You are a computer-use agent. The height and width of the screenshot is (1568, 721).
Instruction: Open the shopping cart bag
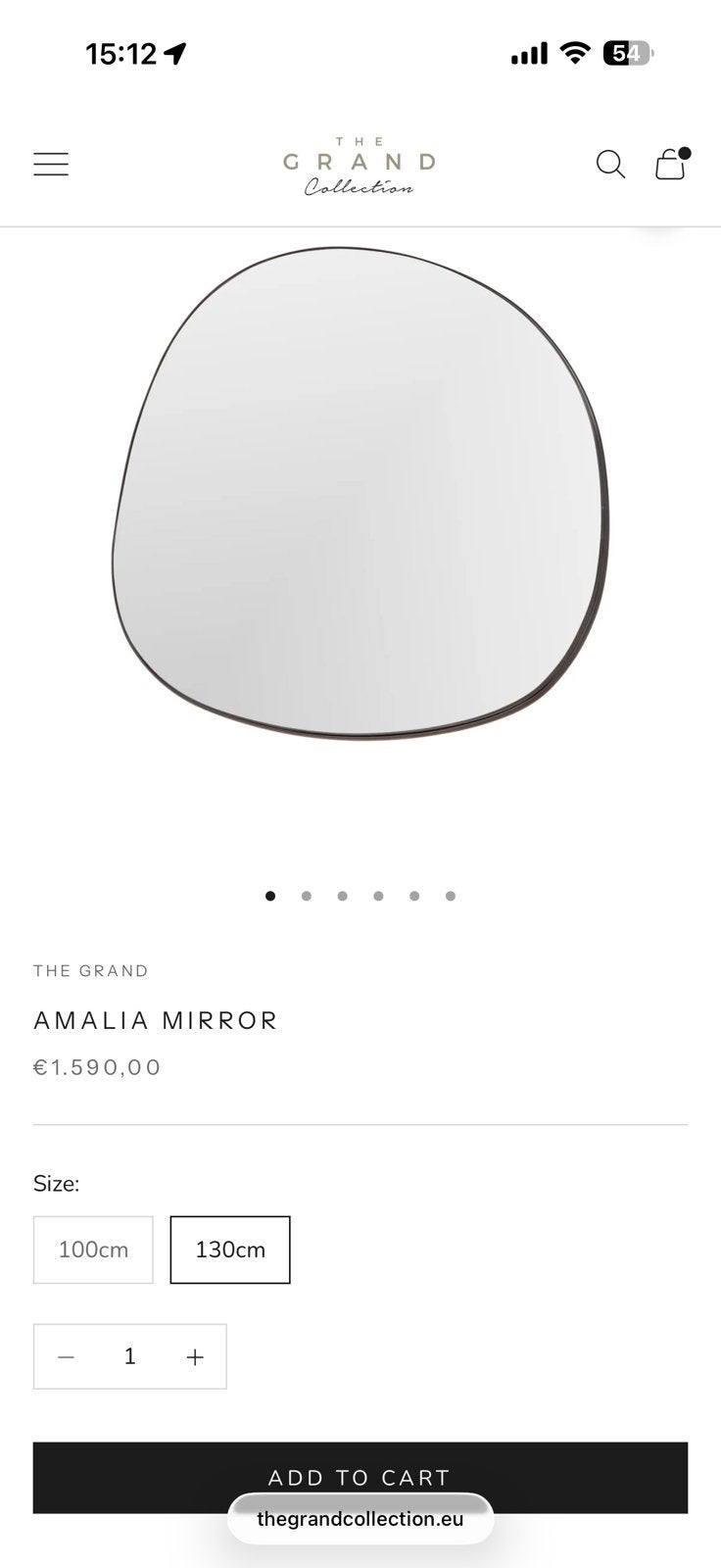[671, 164]
